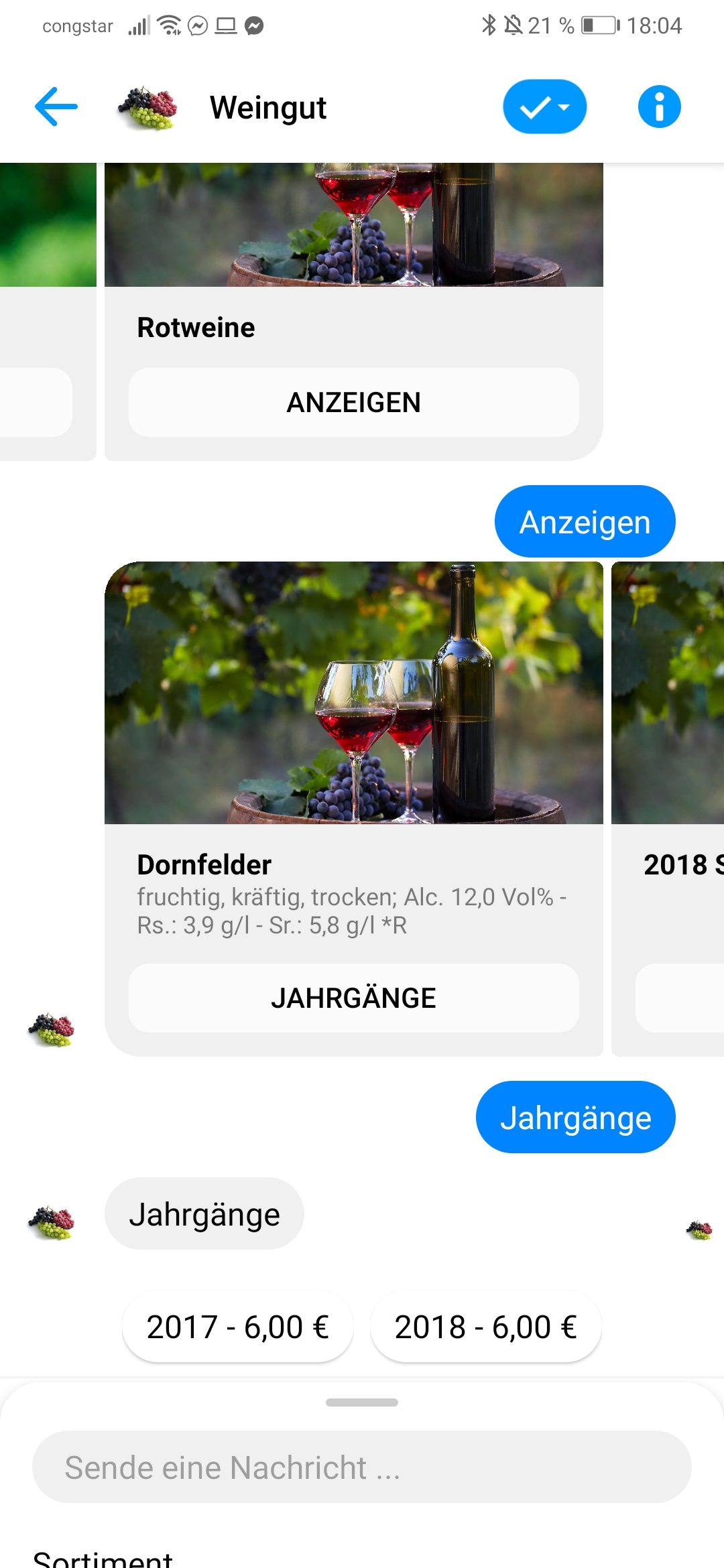Select quick reply 2017 - 6,00 €

click(x=237, y=1327)
